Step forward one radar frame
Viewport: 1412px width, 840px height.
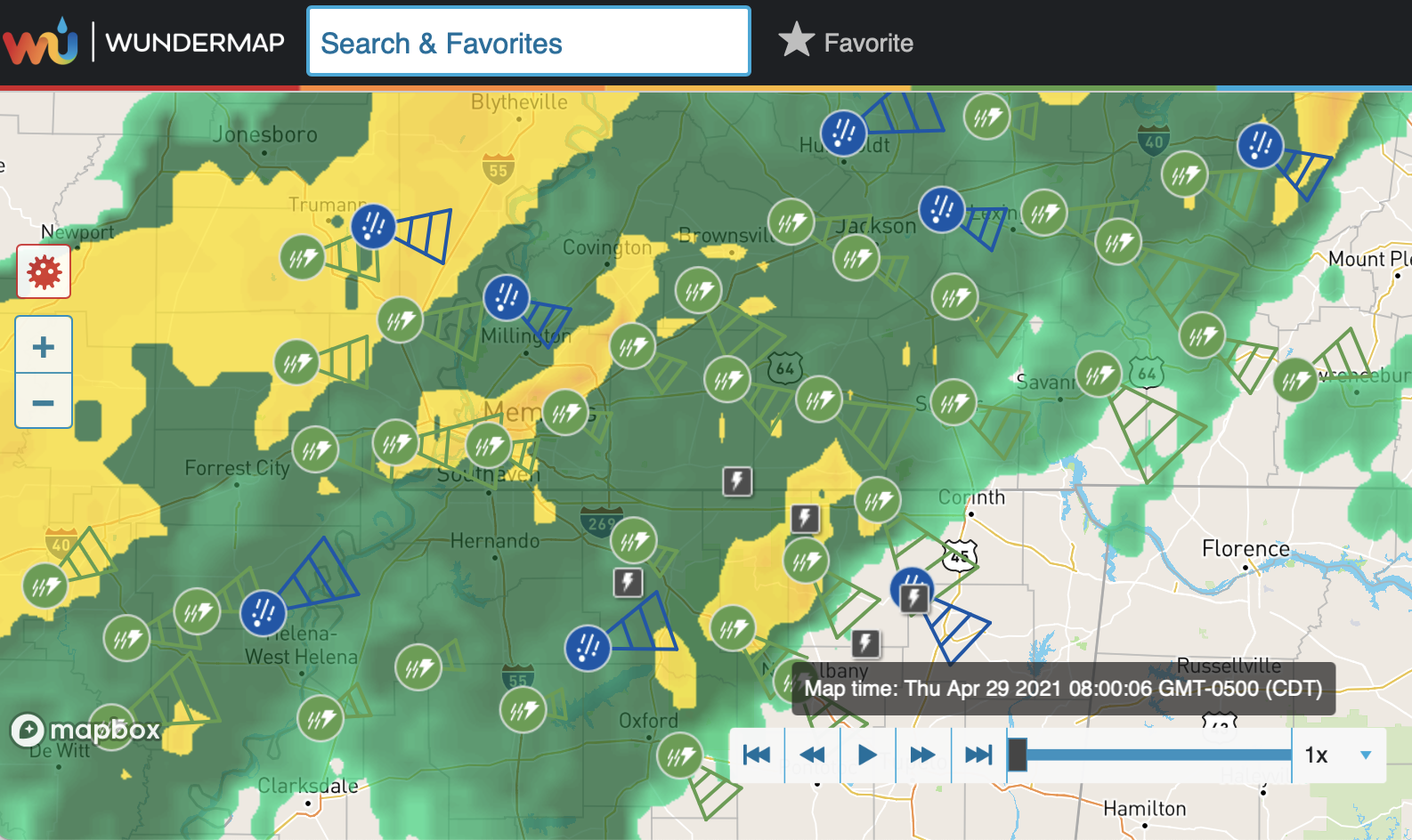pos(922,755)
